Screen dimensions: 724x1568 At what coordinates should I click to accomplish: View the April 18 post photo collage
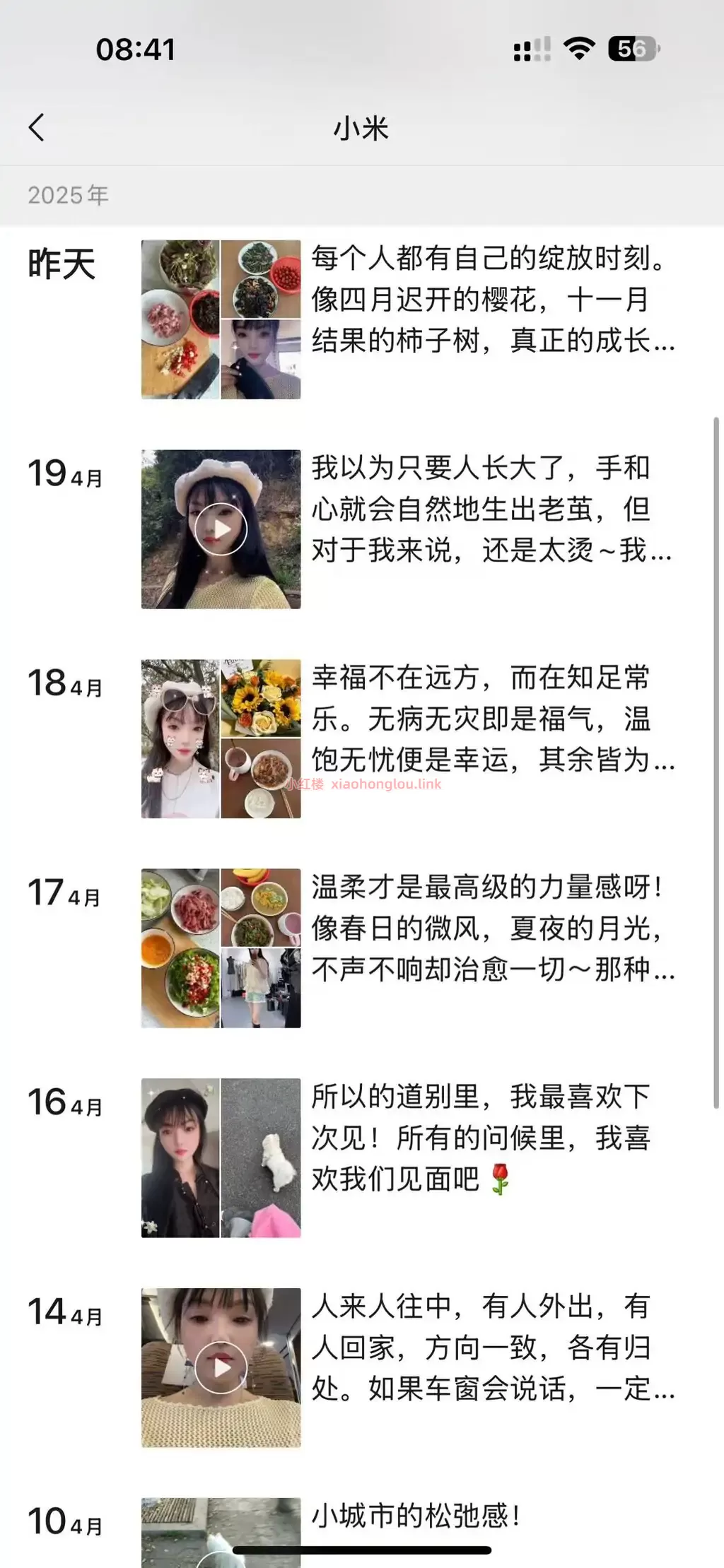click(x=221, y=738)
